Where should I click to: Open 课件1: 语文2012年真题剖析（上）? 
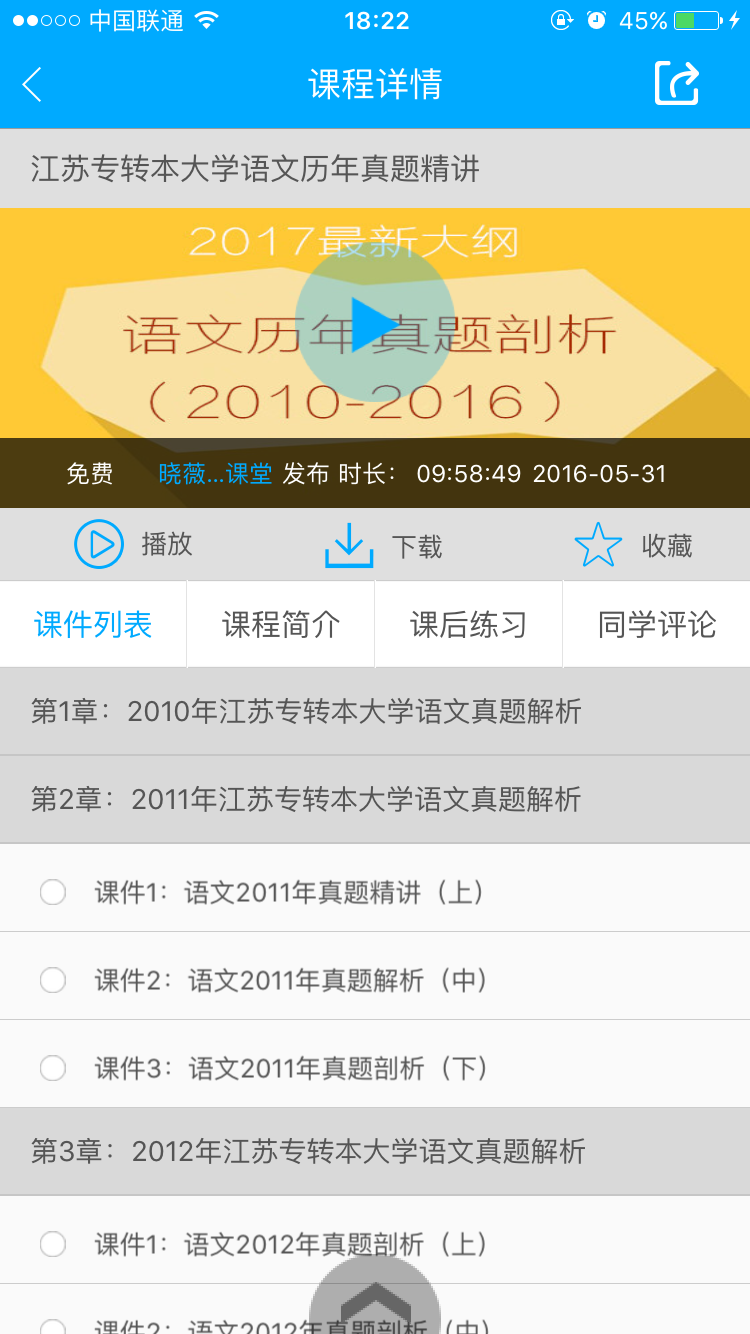click(290, 1244)
